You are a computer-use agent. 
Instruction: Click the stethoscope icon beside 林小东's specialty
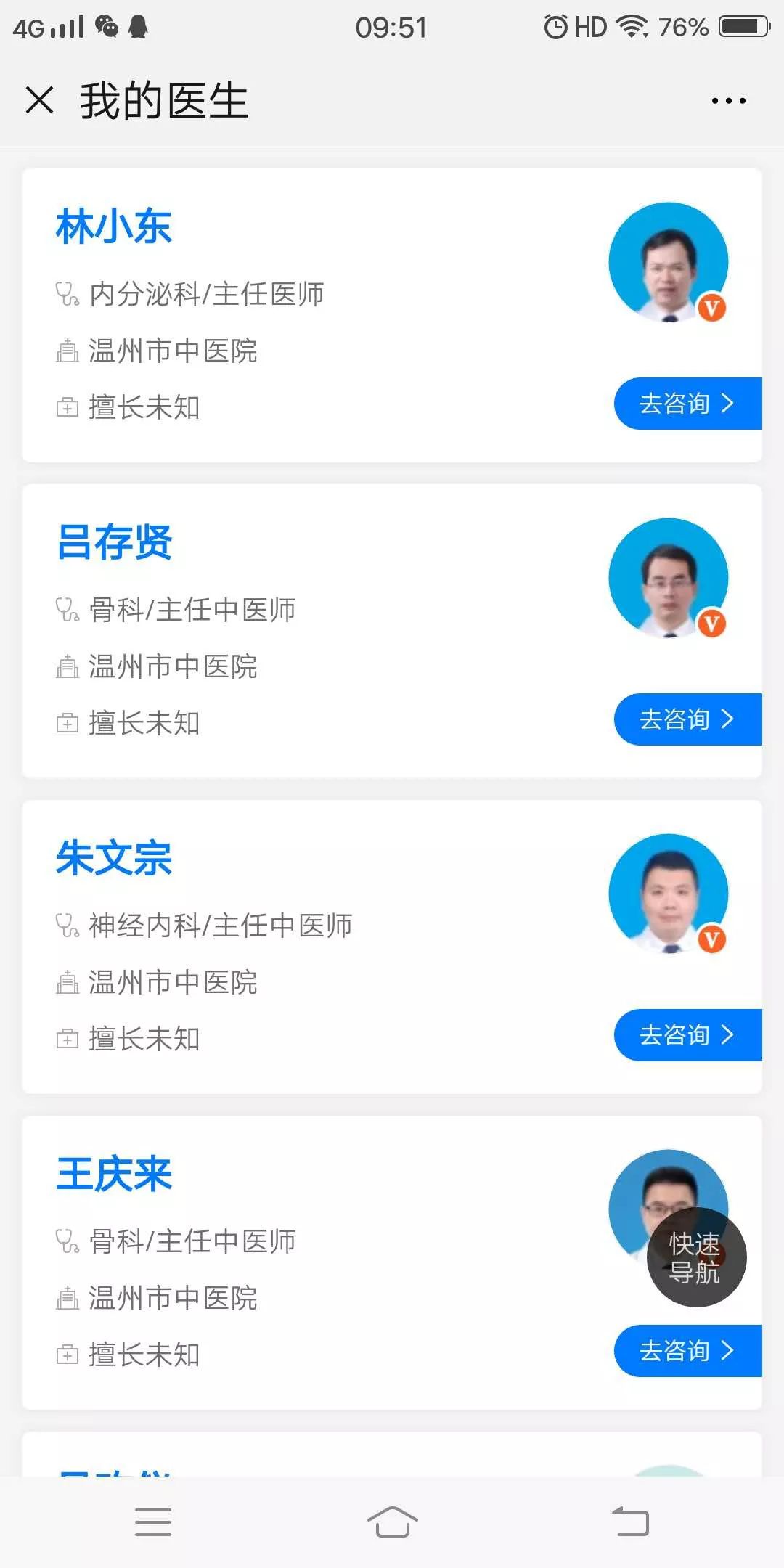point(68,294)
